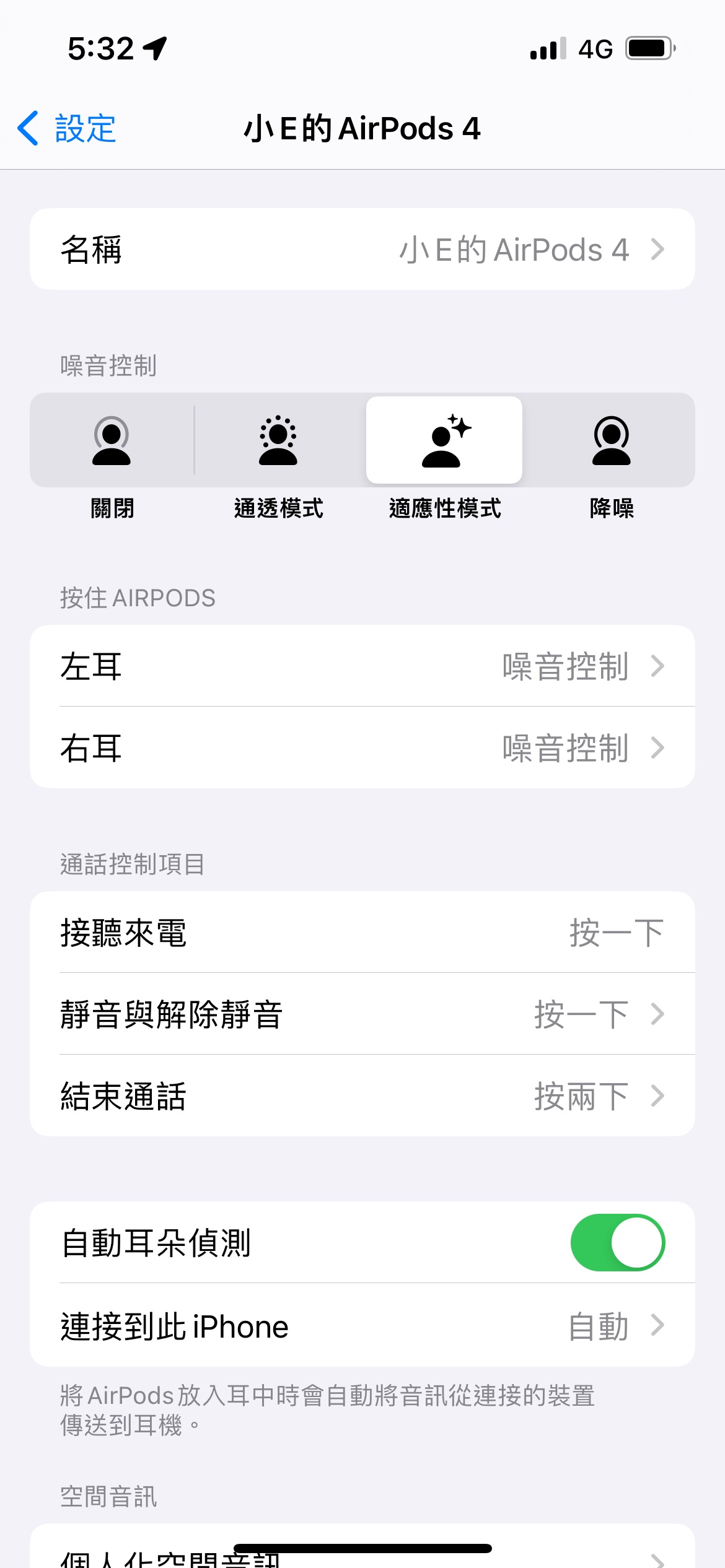Select 關閉 noise control mode

pyautogui.click(x=112, y=441)
